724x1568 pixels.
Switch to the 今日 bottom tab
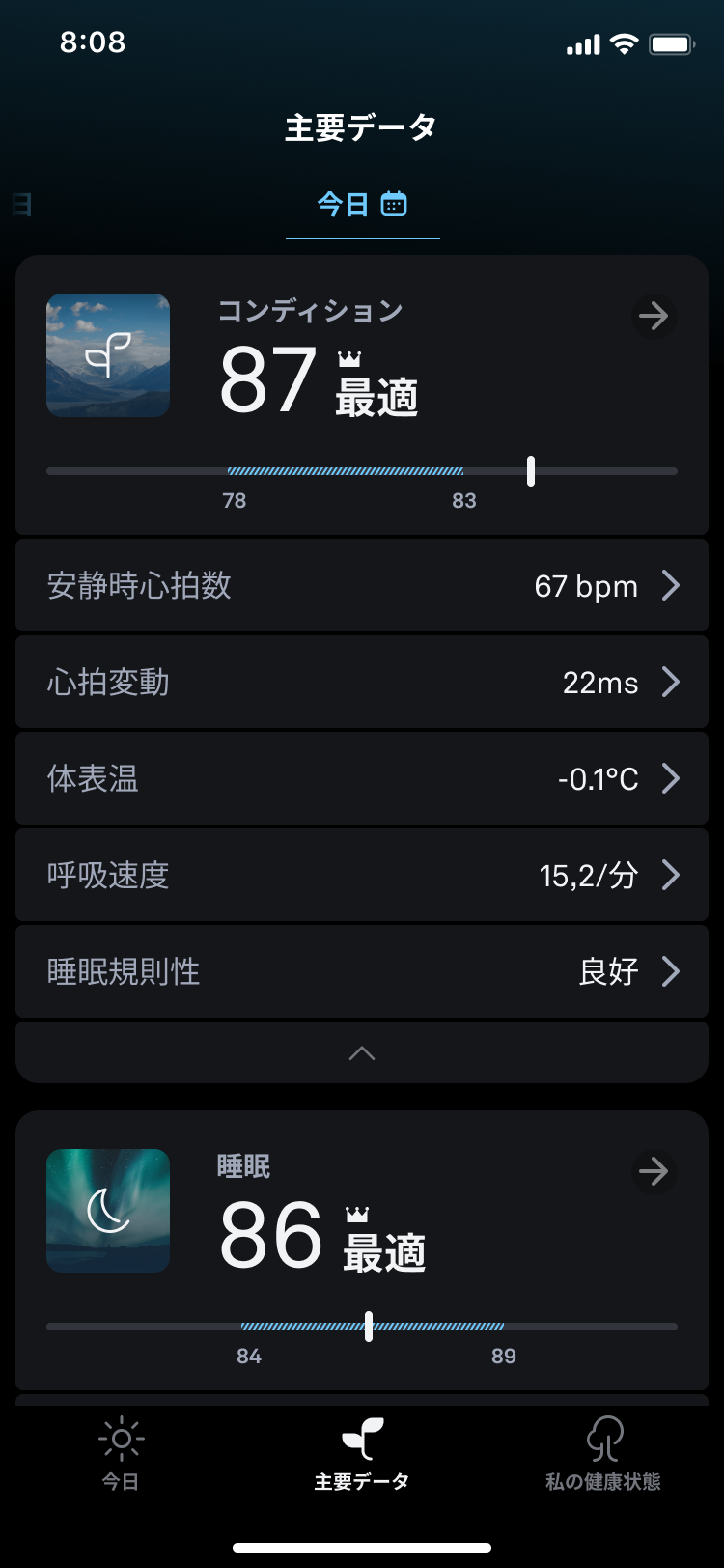(x=121, y=1454)
